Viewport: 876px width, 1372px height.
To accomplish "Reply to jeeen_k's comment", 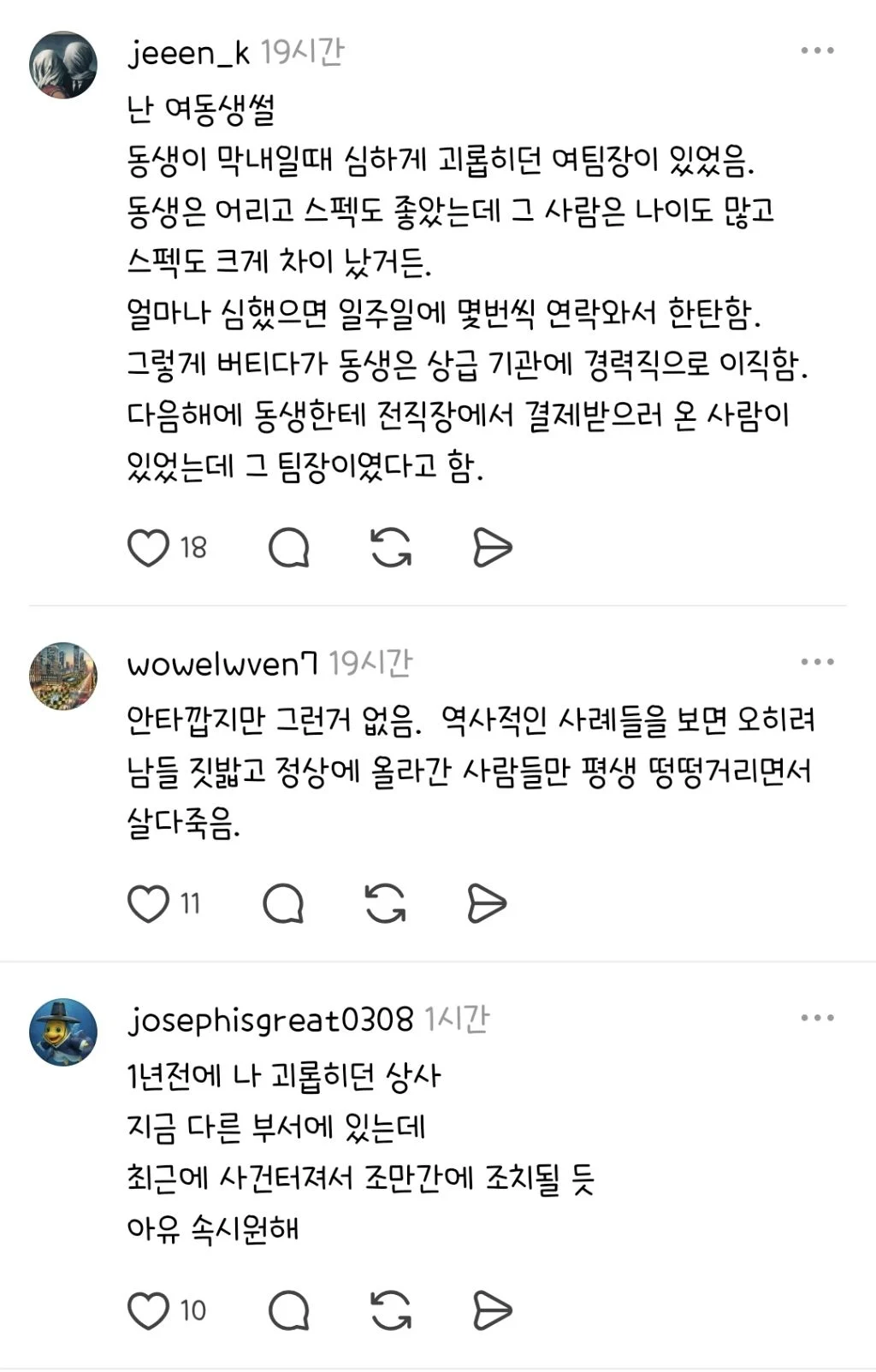I will coord(288,548).
